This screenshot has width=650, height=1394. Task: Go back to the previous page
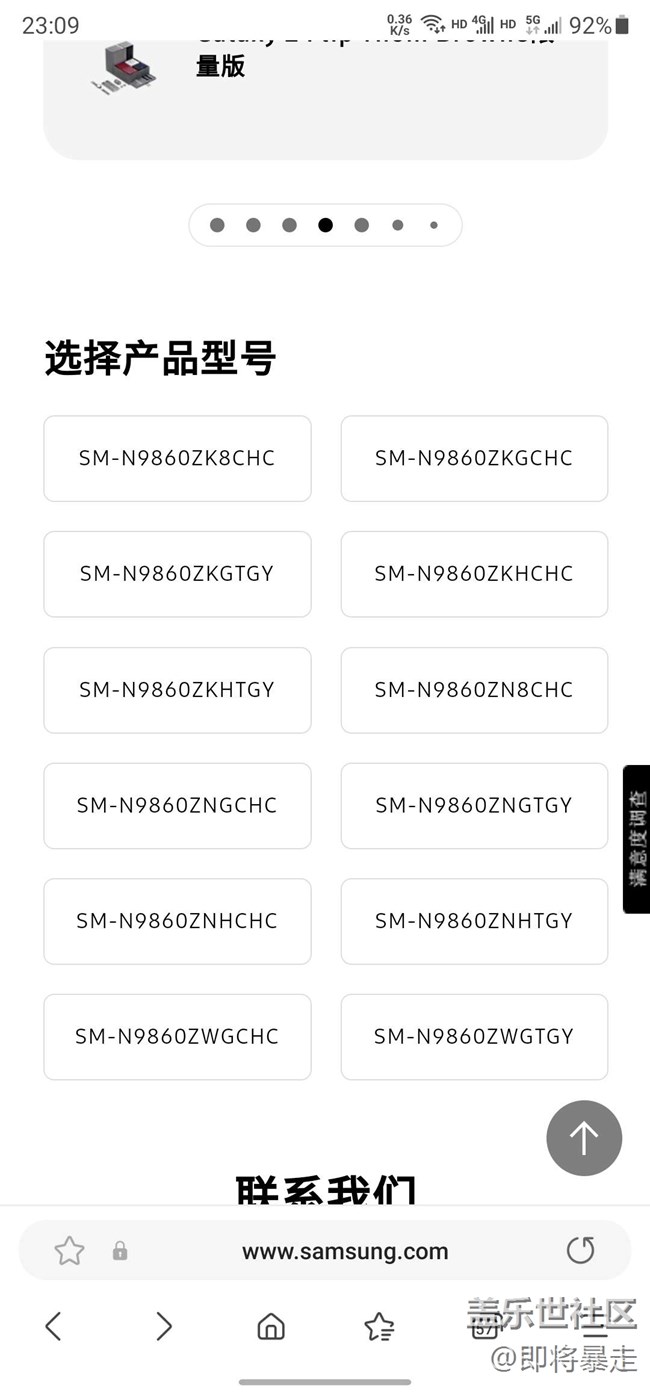coord(54,1327)
